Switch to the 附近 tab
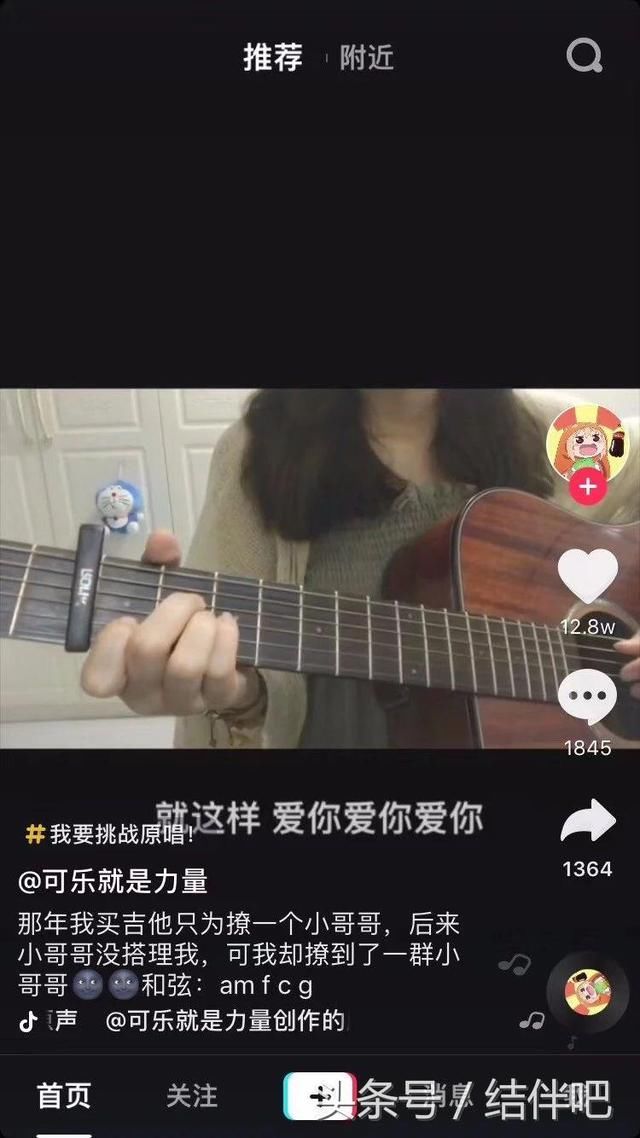Image resolution: width=640 pixels, height=1138 pixels. pos(366,58)
